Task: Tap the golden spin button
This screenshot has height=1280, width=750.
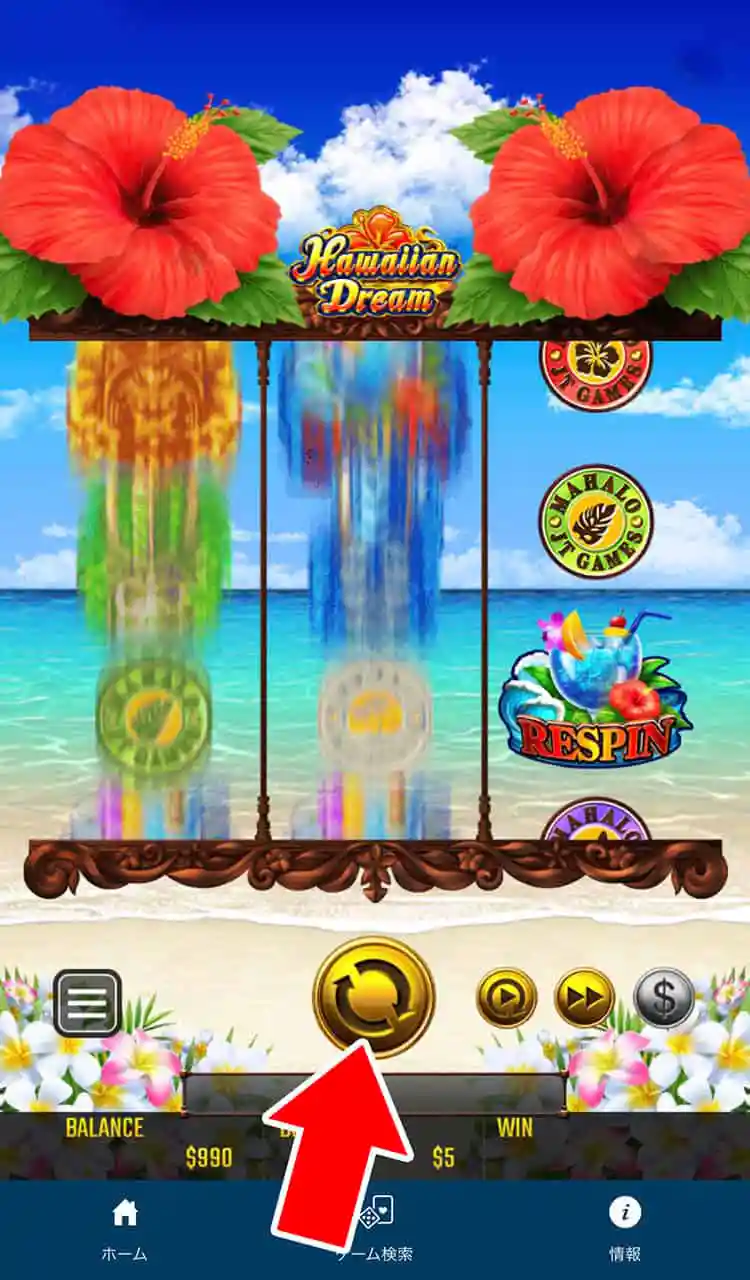Action: pos(373,995)
